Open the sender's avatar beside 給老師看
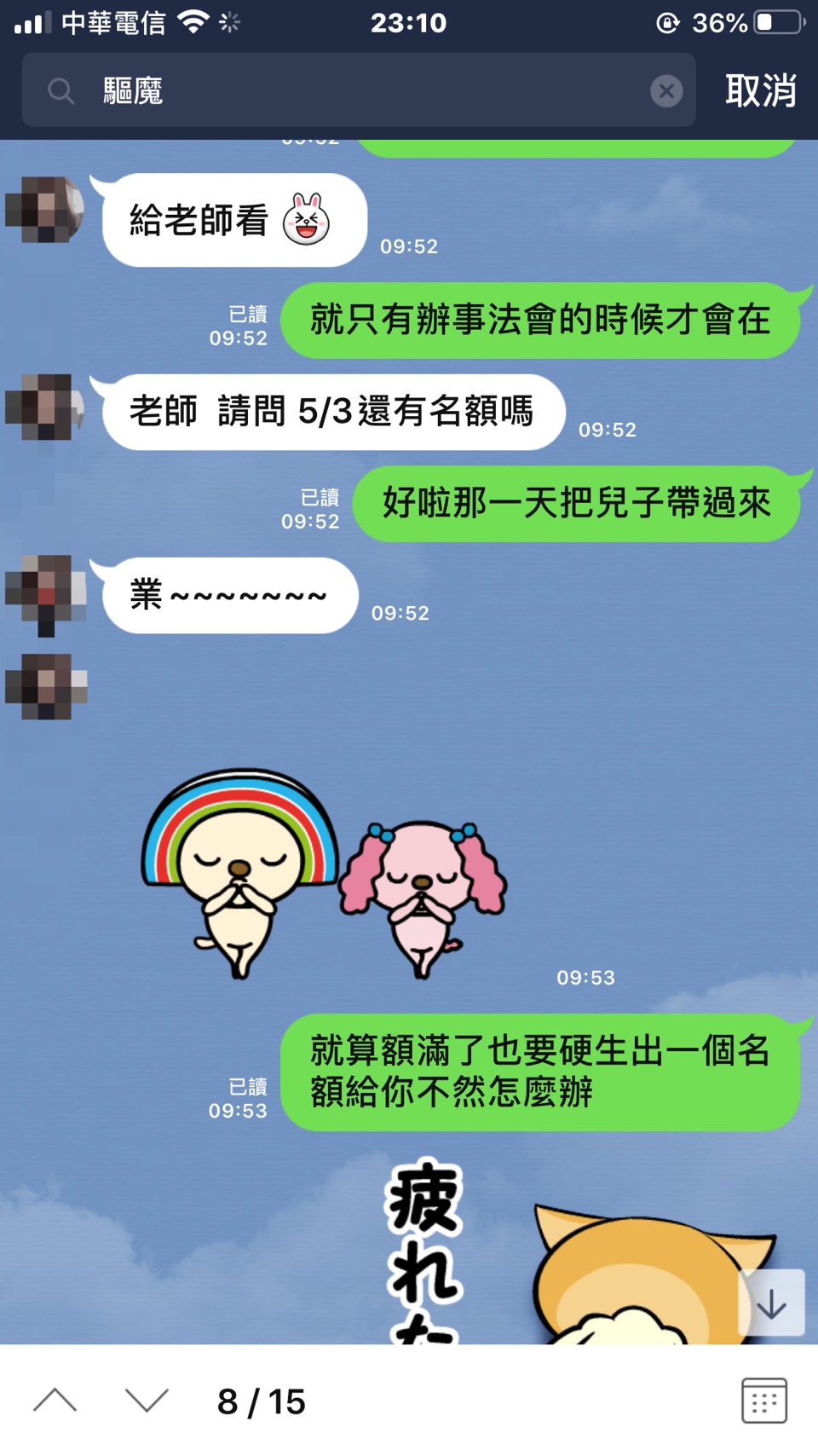 pyautogui.click(x=45, y=210)
